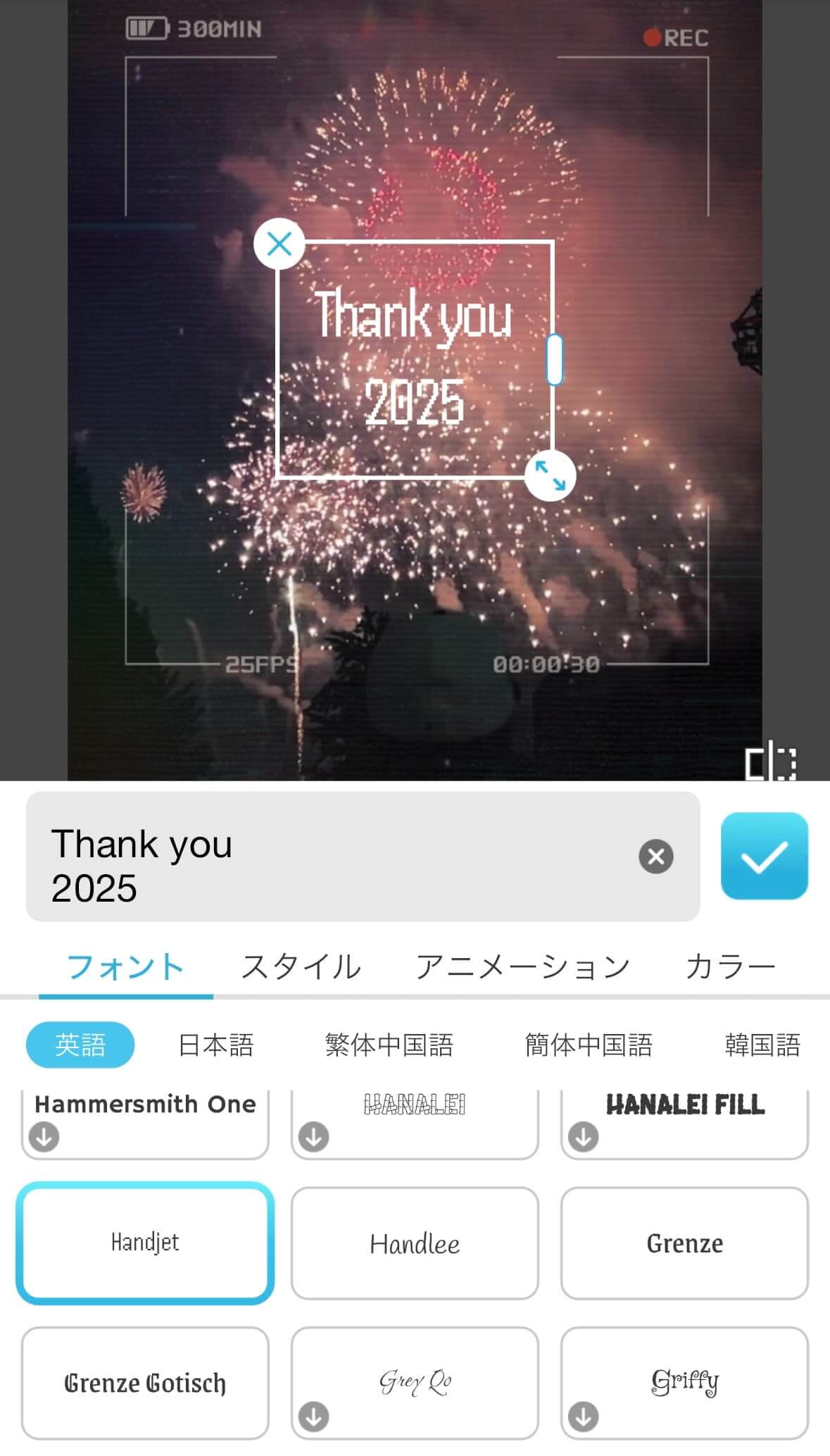830x1456 pixels.
Task: Download the Grey Qo font
Action: (x=314, y=1417)
